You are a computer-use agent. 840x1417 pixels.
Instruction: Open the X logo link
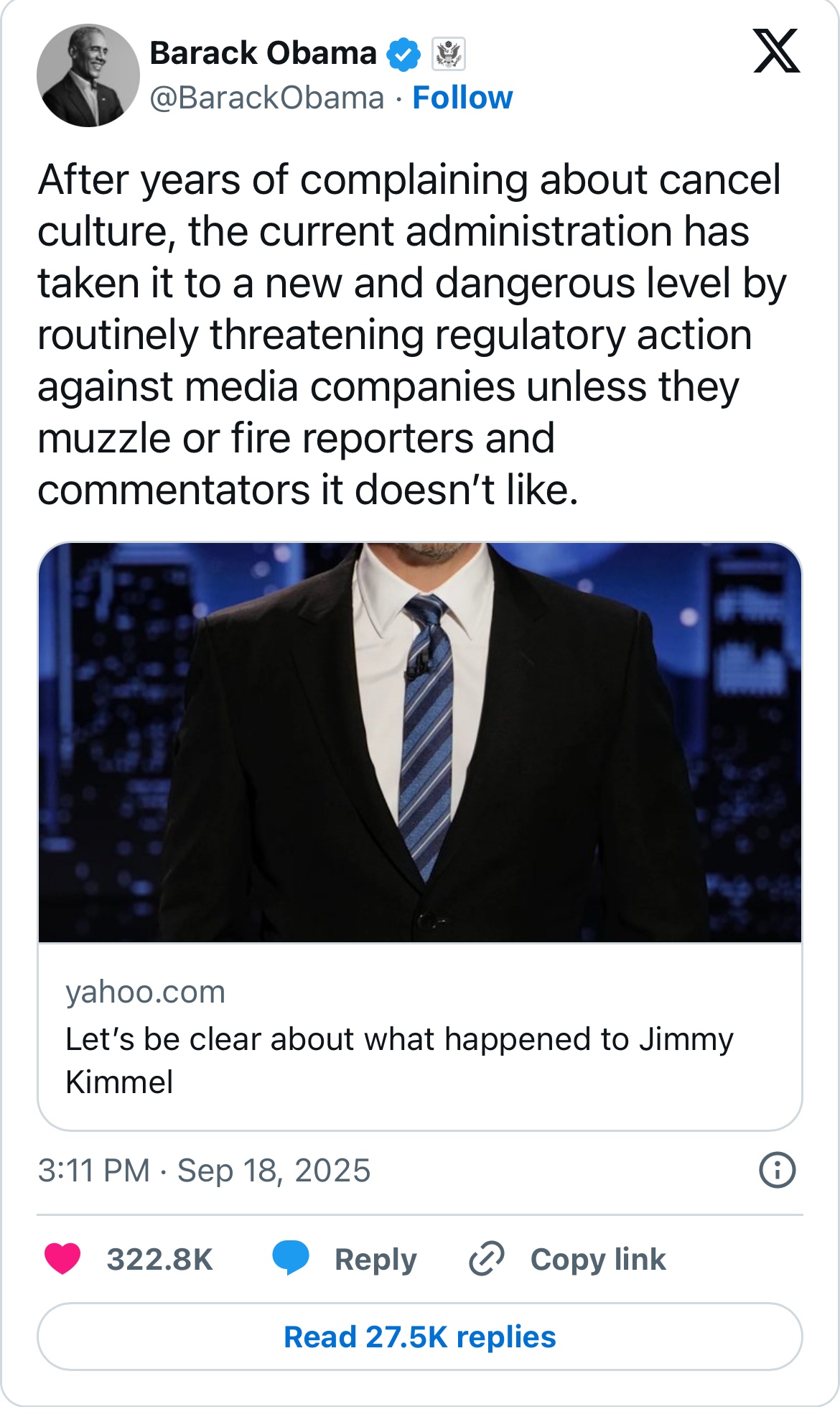point(776,51)
